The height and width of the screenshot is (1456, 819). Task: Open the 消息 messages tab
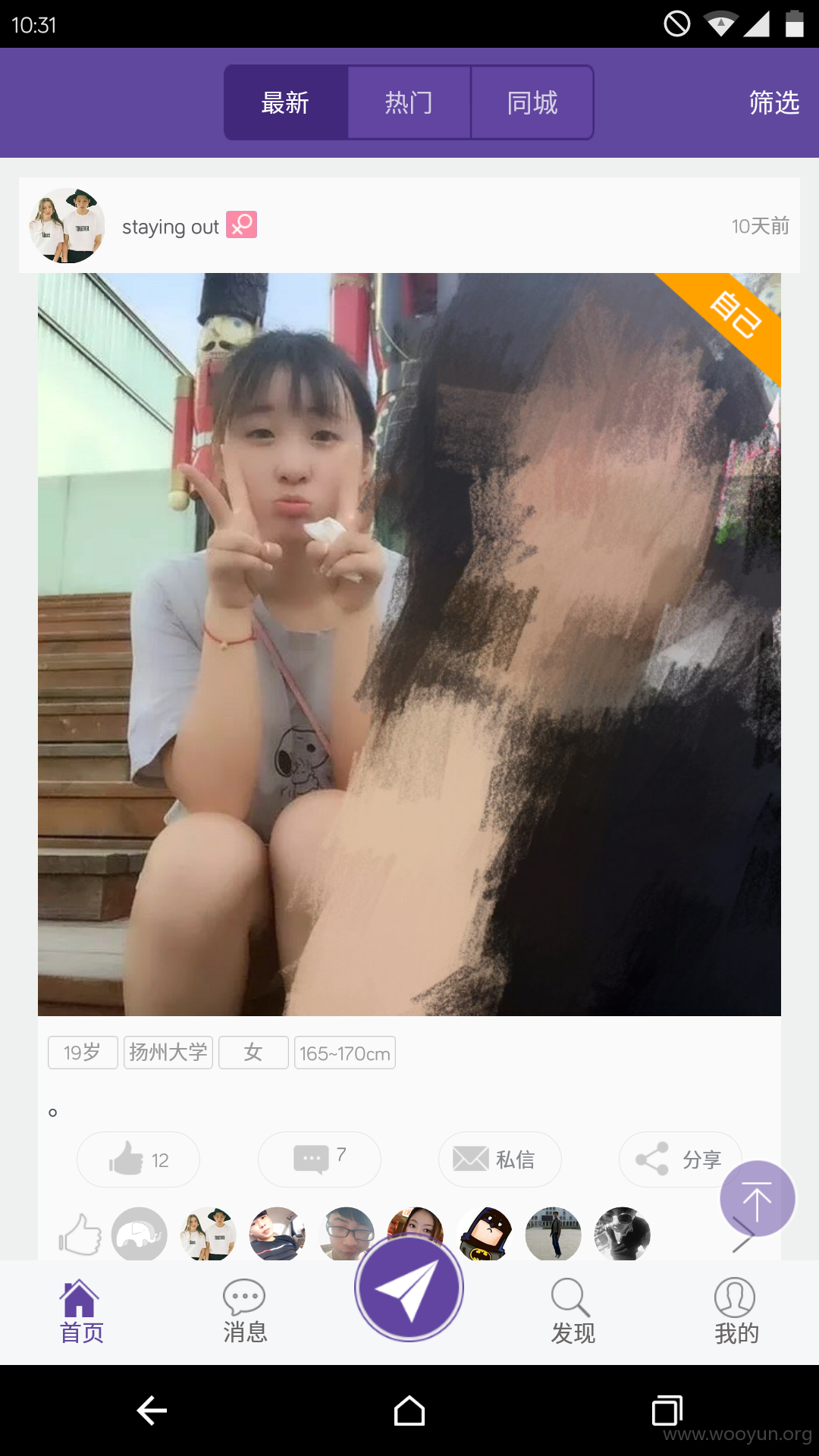tap(245, 1312)
